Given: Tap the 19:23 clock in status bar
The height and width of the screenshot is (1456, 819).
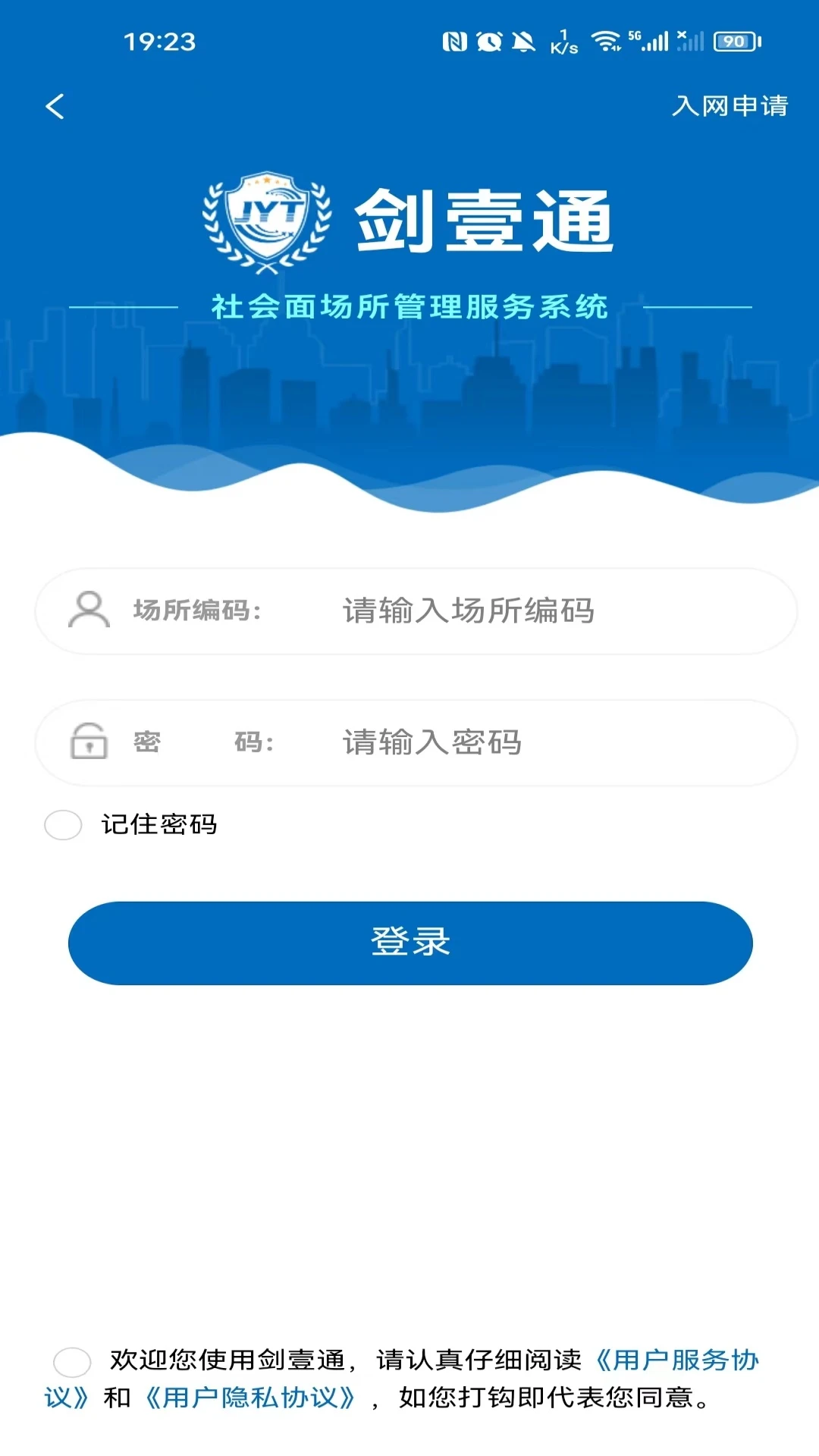Looking at the screenshot, I should (158, 41).
